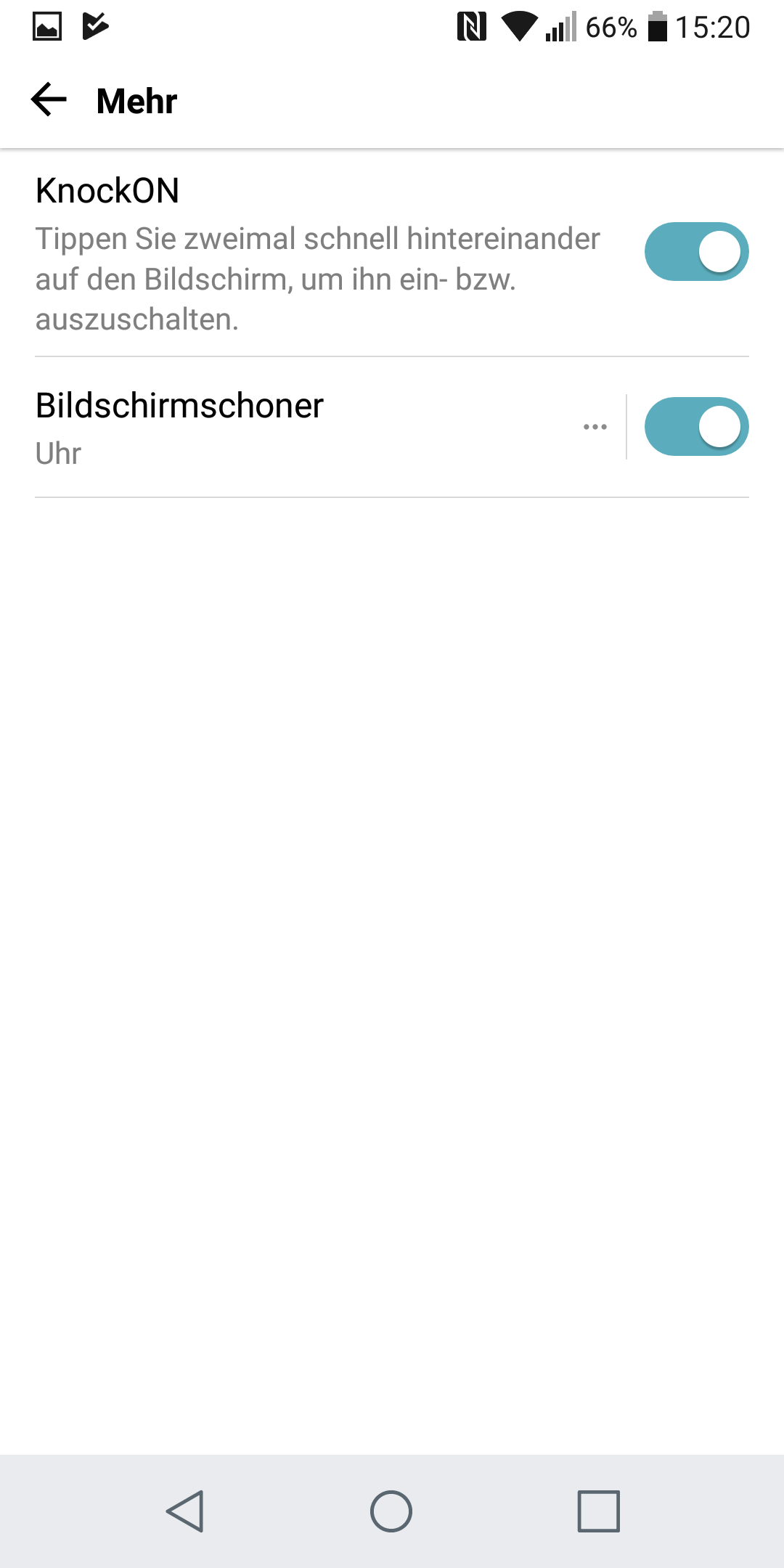Viewport: 784px width, 1568px height.
Task: Go back from the Mehr screen
Action: (x=49, y=99)
